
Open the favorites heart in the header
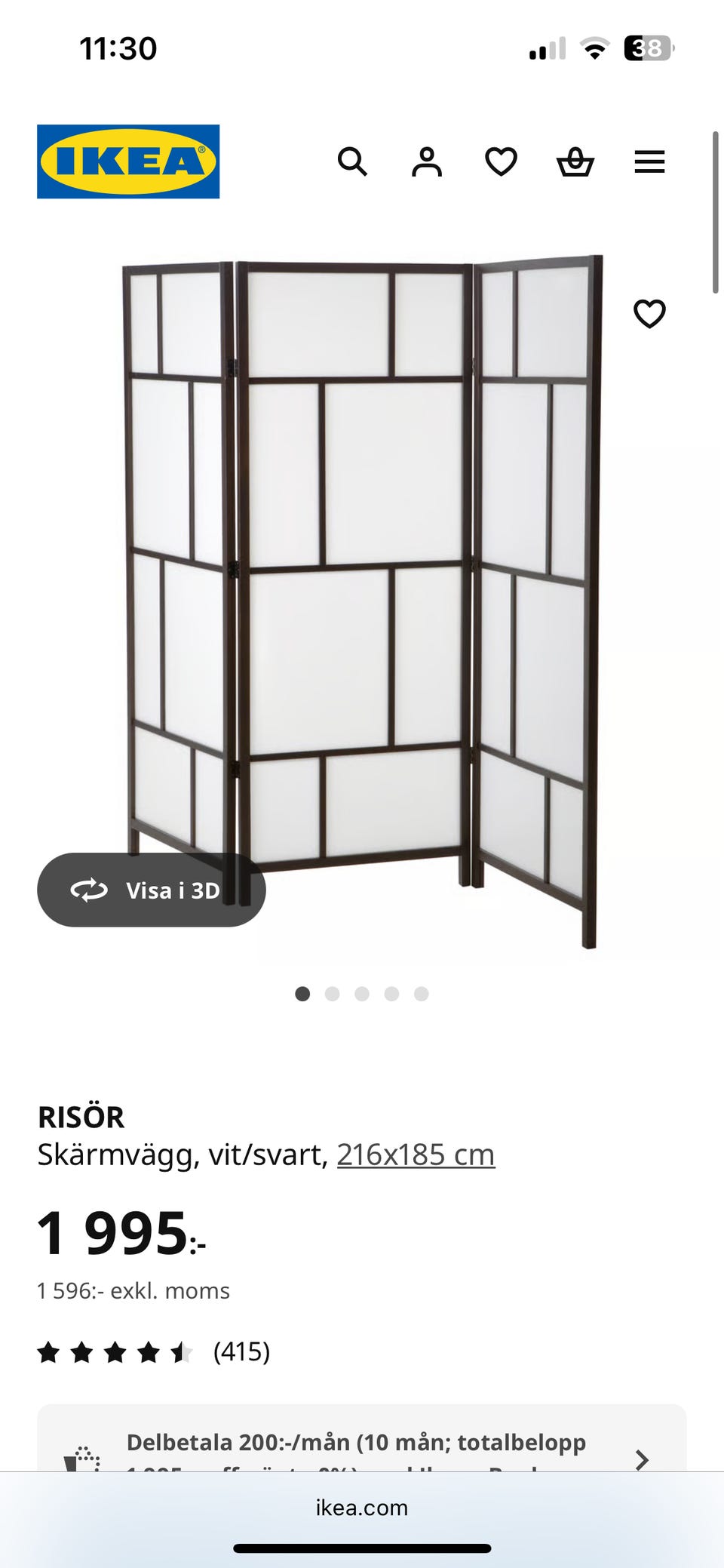[501, 161]
